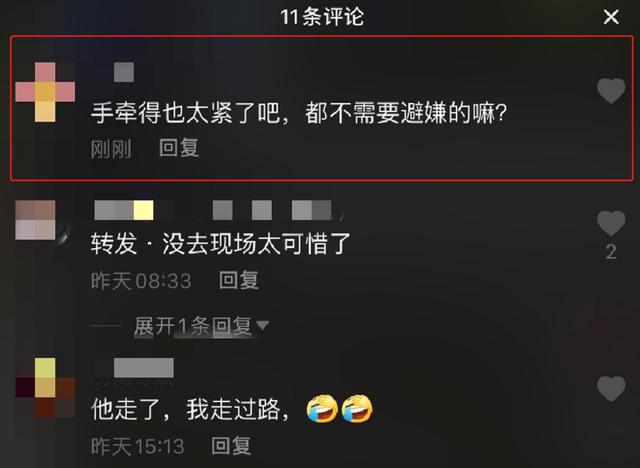
Task: Like the 他走了，我走过路 comment
Action: (610, 388)
